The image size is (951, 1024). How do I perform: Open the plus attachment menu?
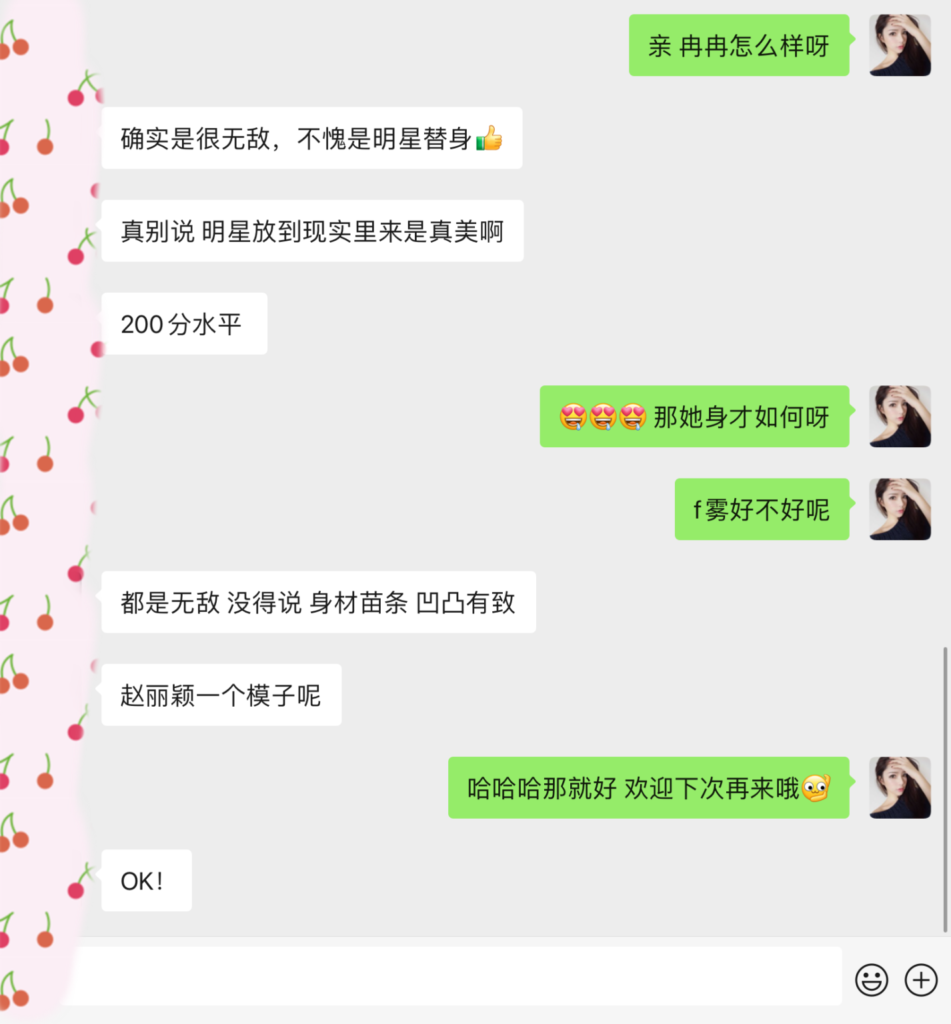(x=921, y=980)
